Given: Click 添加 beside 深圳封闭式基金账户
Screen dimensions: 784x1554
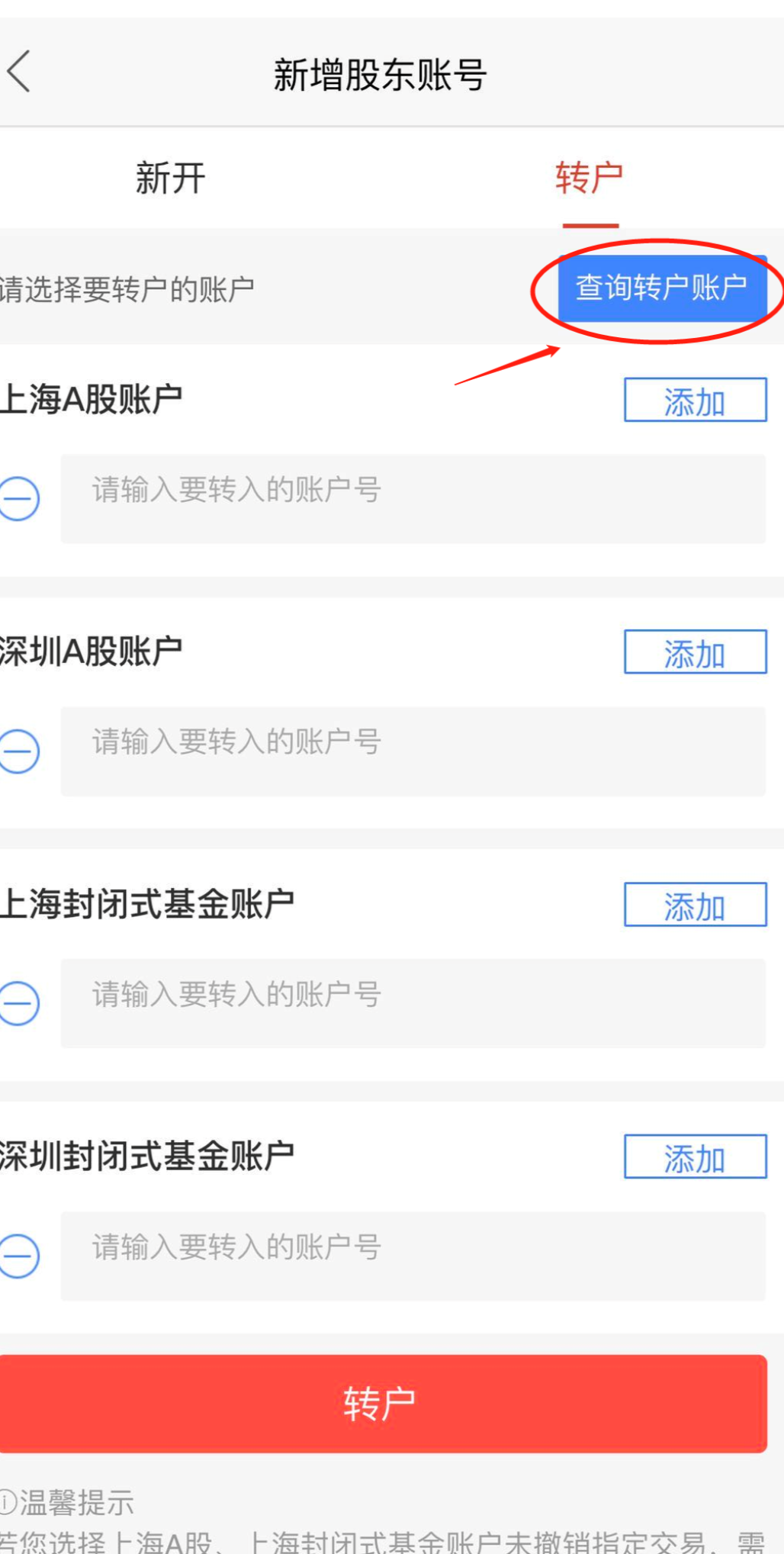Looking at the screenshot, I should click(696, 1157).
